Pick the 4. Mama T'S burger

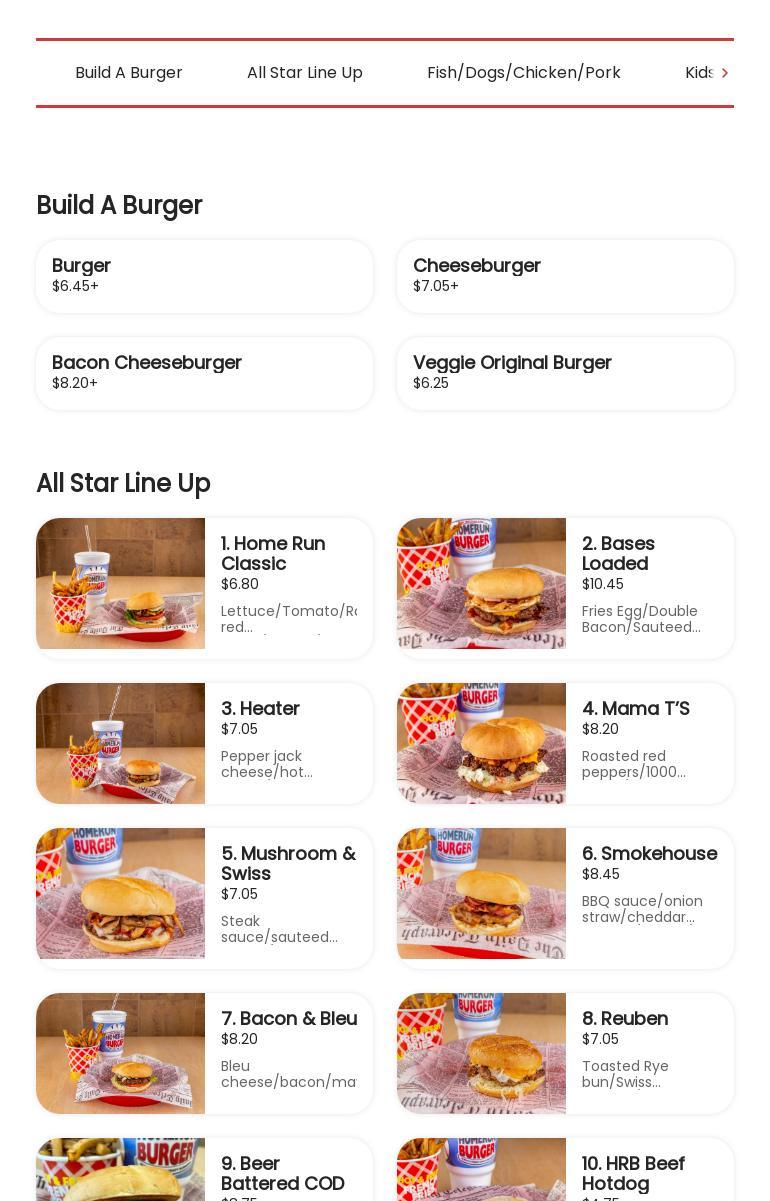[565, 743]
